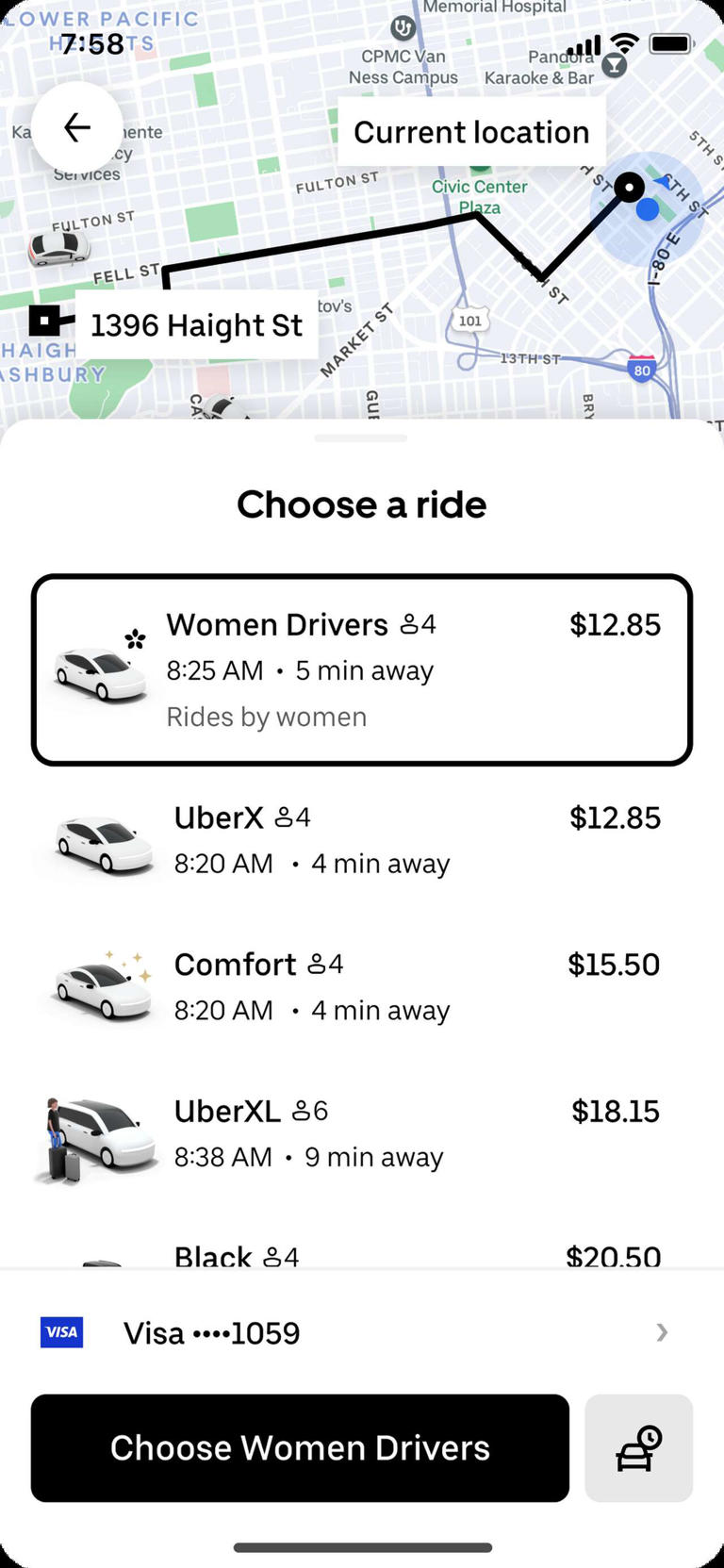Viewport: 724px width, 1568px height.
Task: Tap the battery indicator in status bar
Action: coord(670,43)
